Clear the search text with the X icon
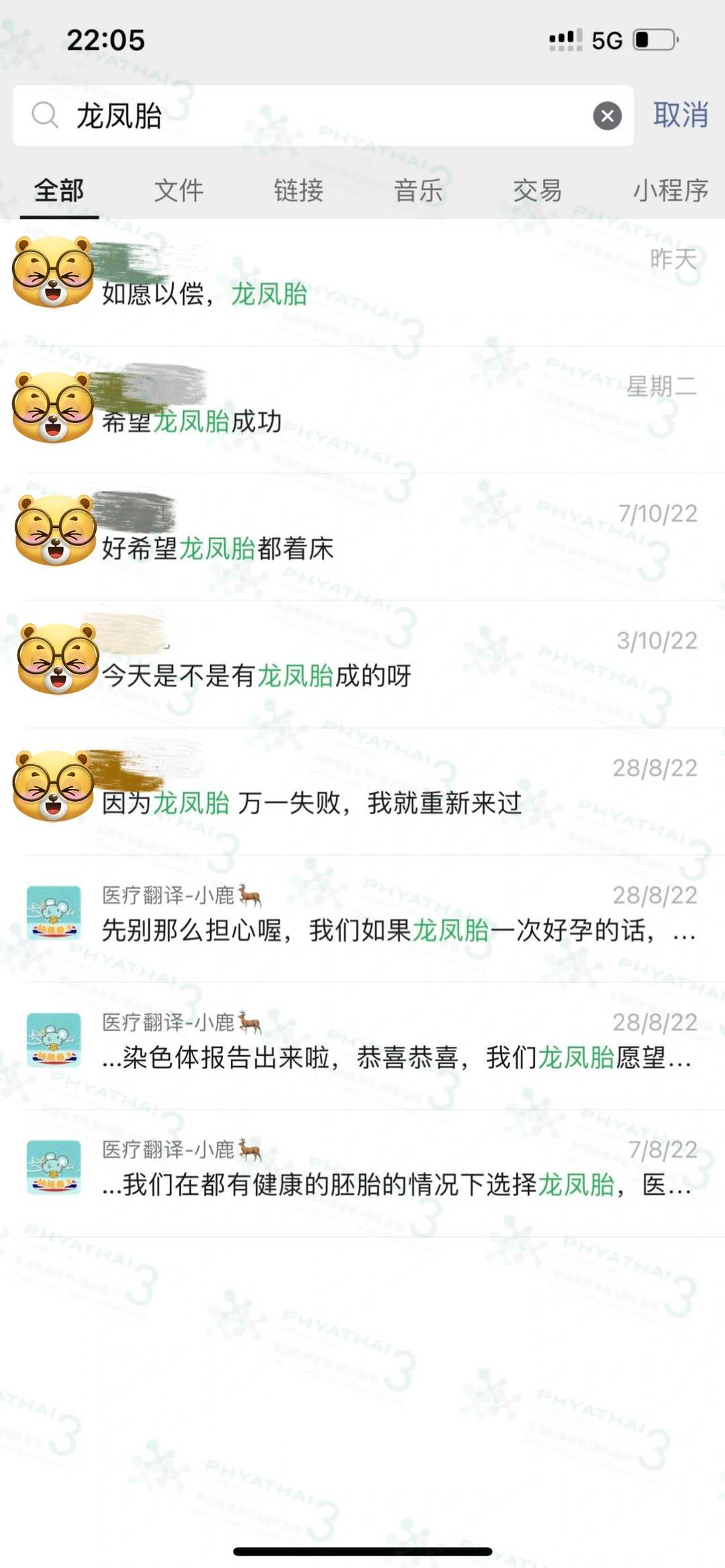The image size is (725, 1568). coord(607,116)
